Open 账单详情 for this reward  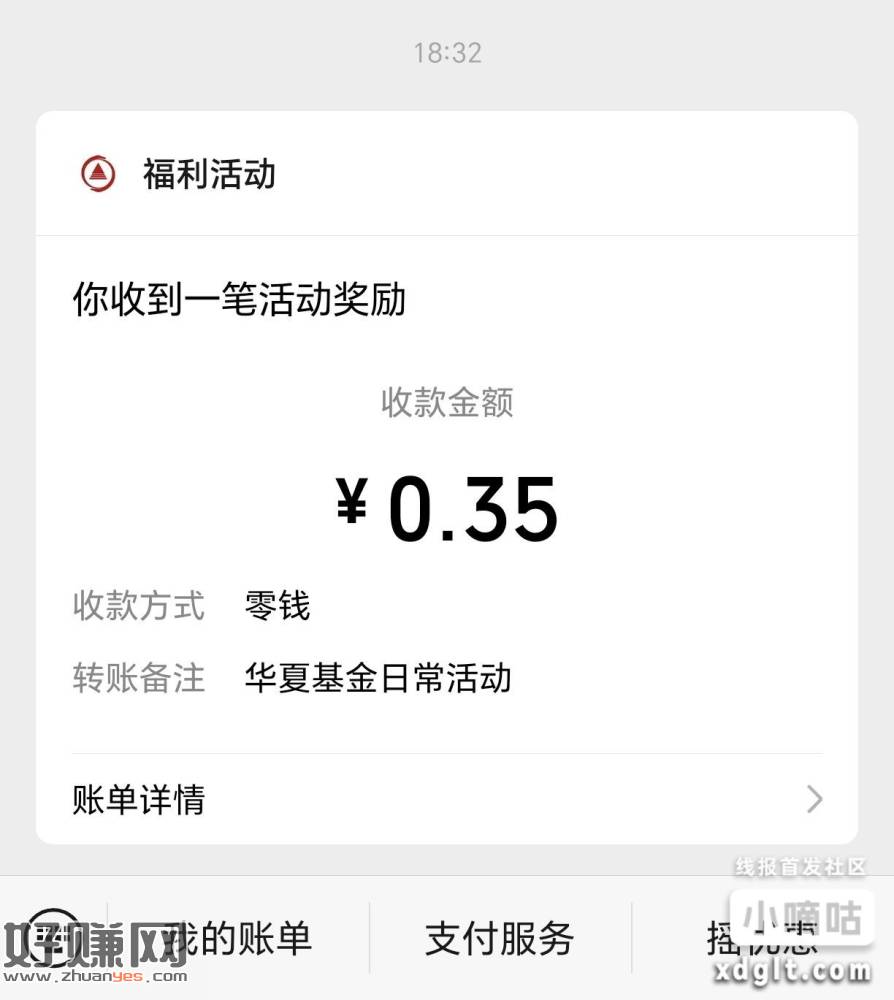point(446,799)
